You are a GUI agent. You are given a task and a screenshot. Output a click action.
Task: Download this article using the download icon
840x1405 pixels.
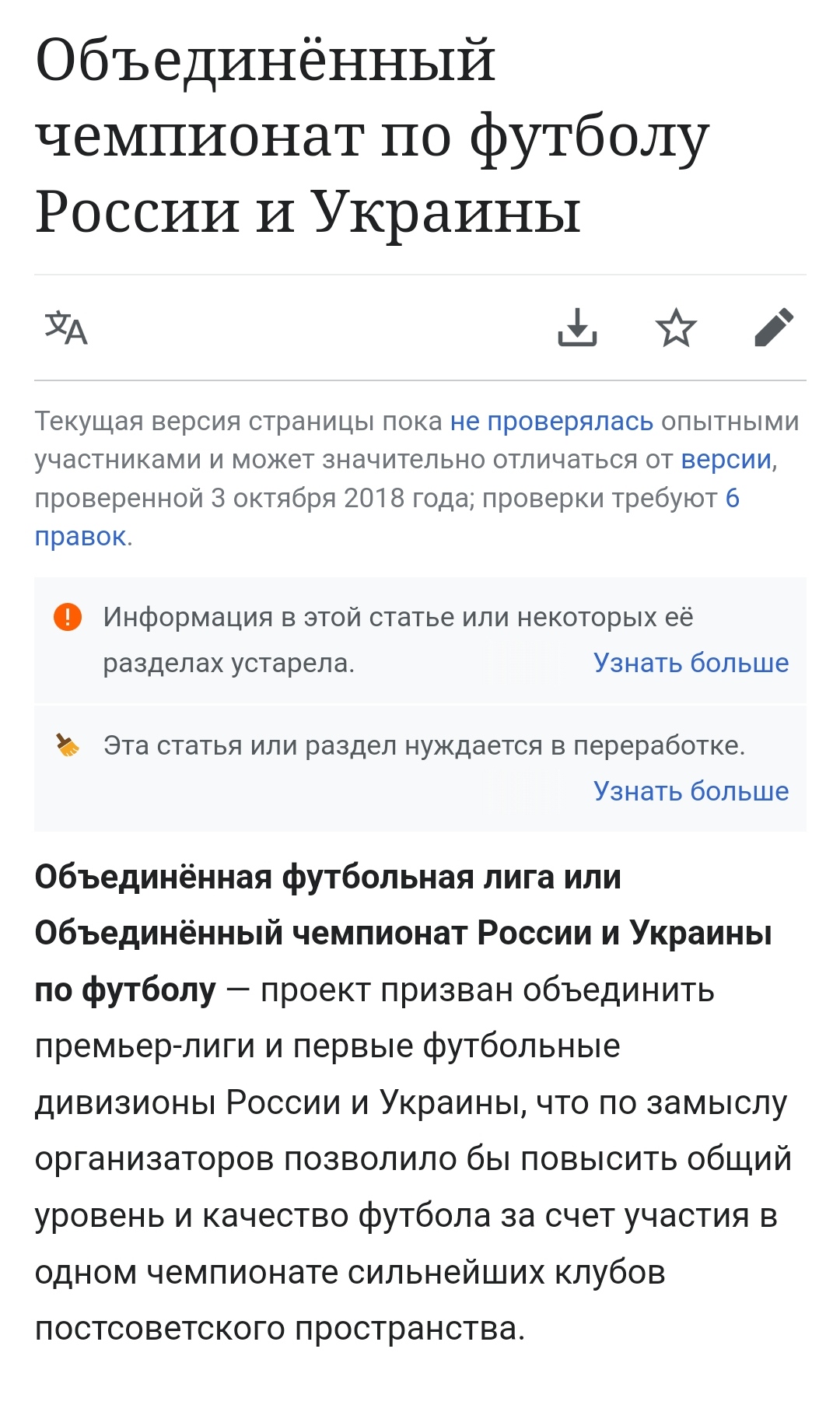[577, 328]
